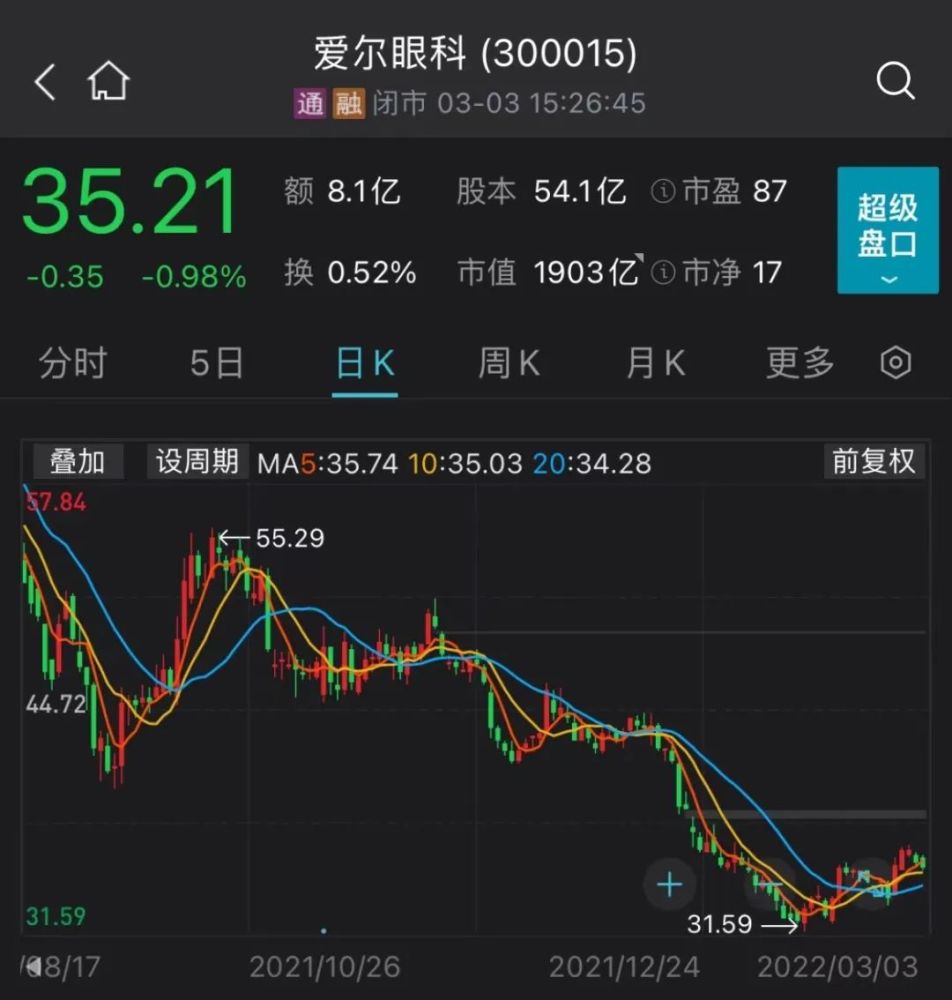The image size is (952, 1000).
Task: Open the home icon
Action: [108, 82]
